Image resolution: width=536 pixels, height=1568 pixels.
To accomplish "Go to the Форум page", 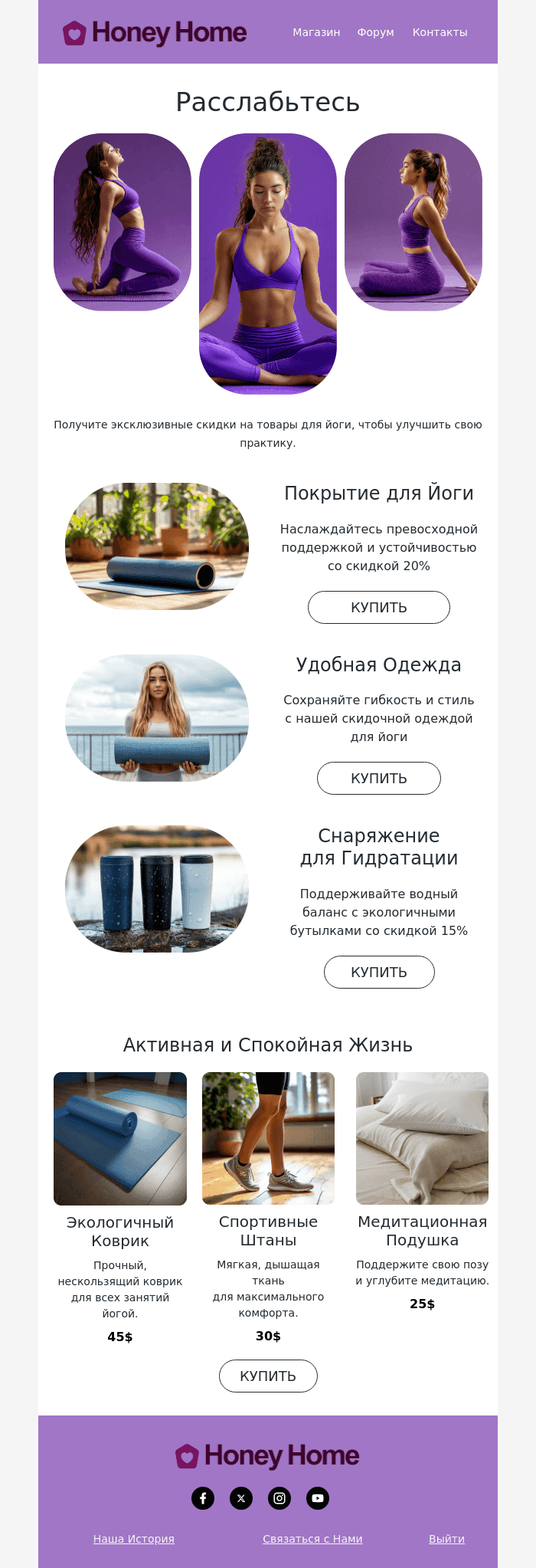I will tap(375, 32).
